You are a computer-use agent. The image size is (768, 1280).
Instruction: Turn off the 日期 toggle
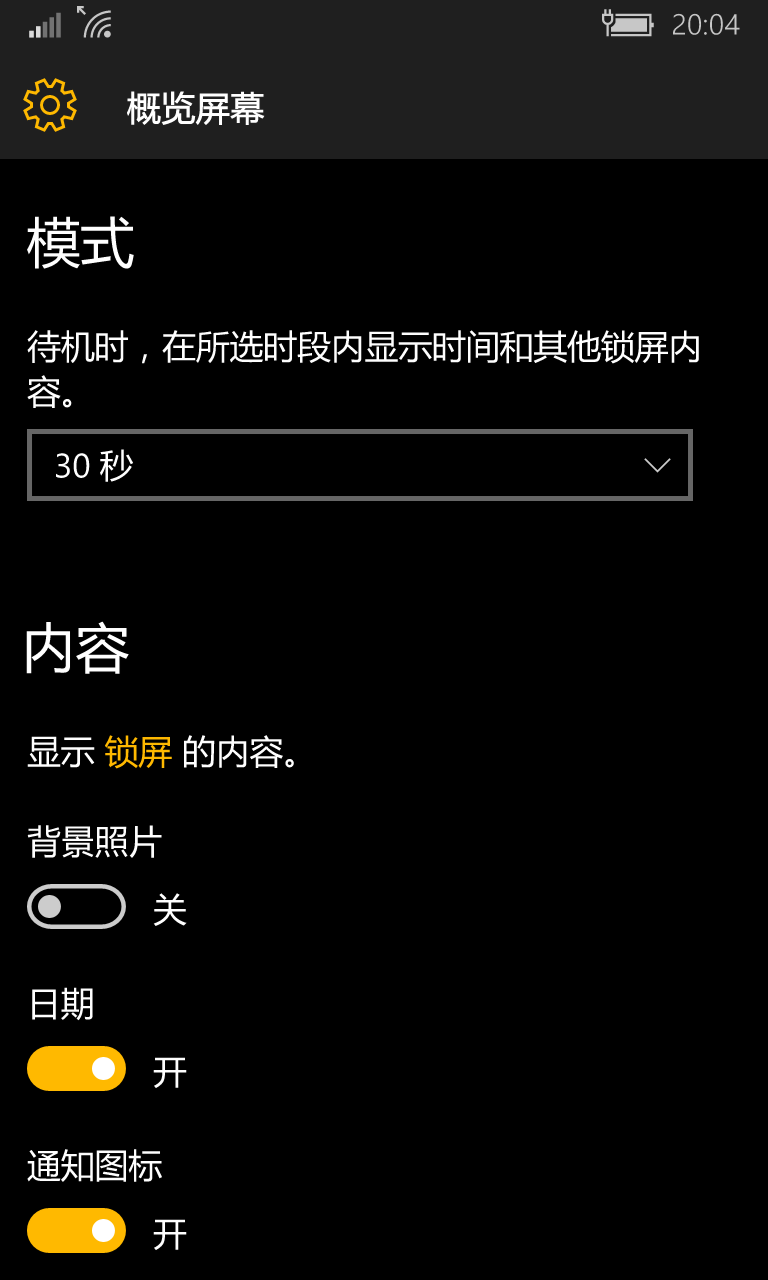(x=76, y=1069)
